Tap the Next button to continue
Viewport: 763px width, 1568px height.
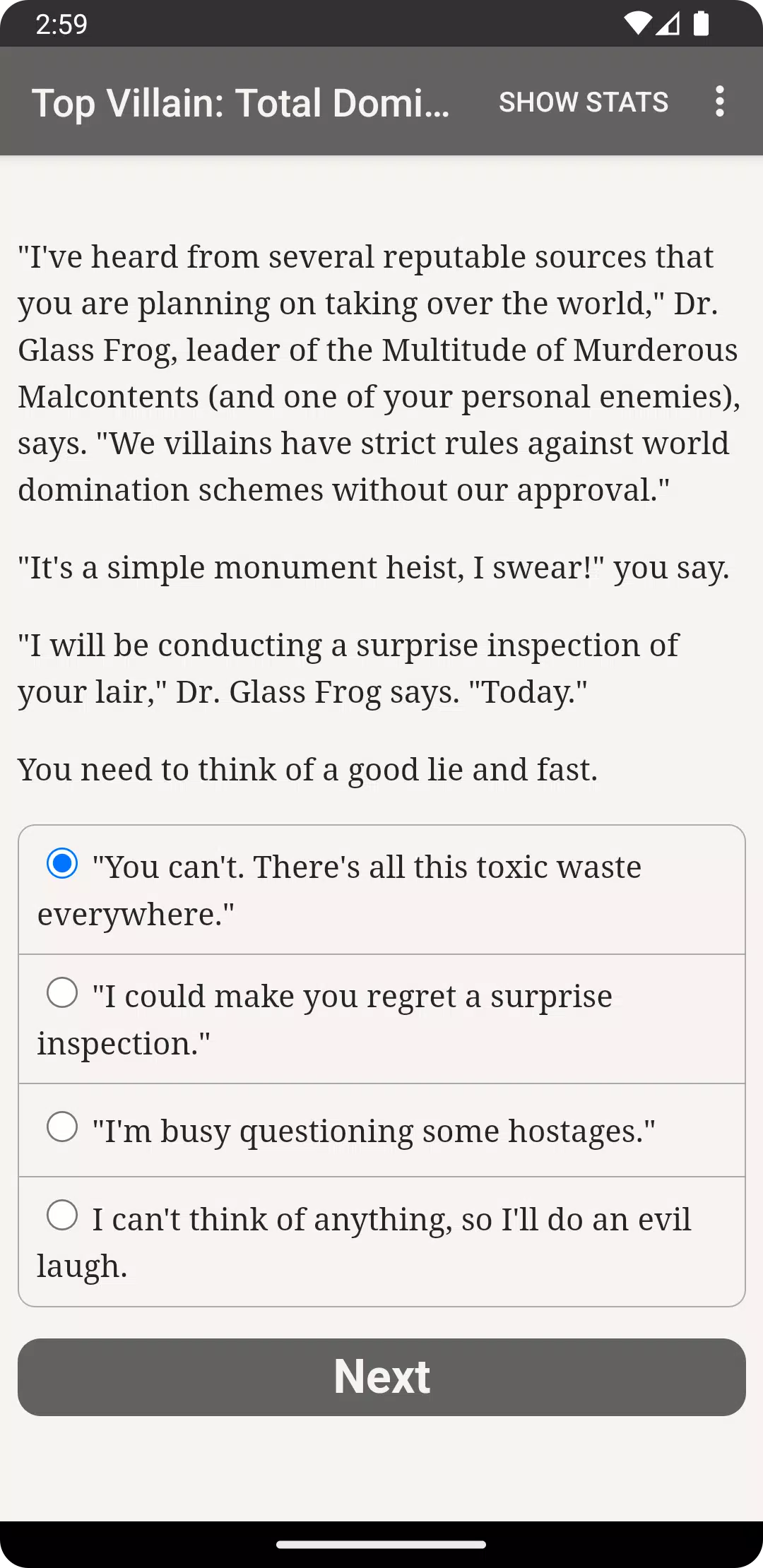click(381, 1377)
